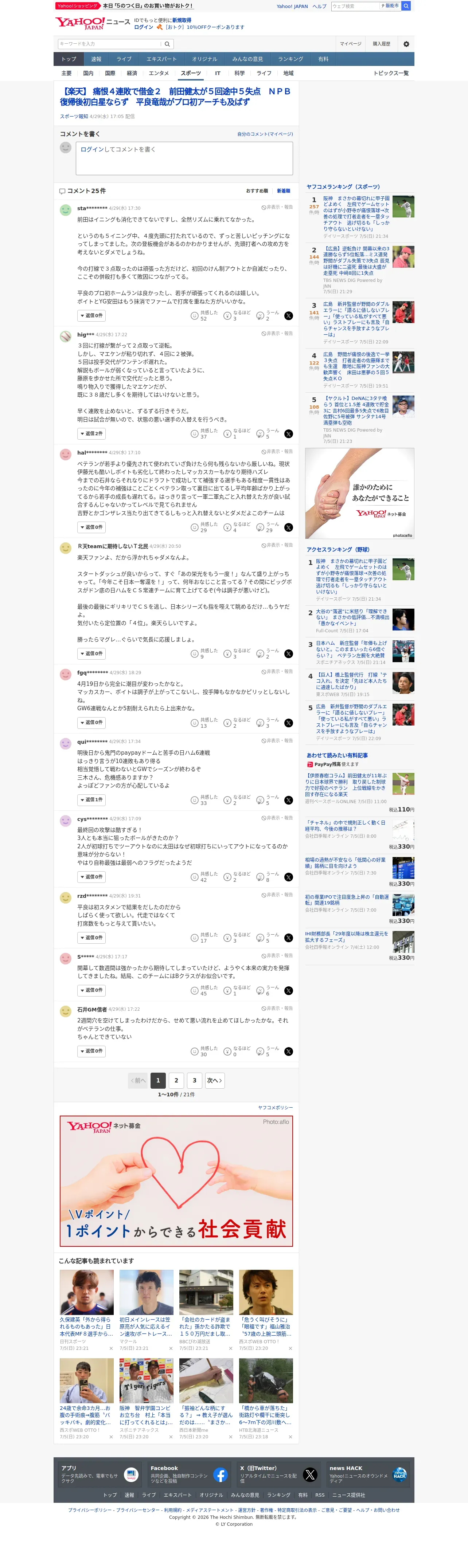Viewport: 468px width, 1568px height.
Task: Expand the 返信2件 replies on hig*** comment
Action: [92, 433]
